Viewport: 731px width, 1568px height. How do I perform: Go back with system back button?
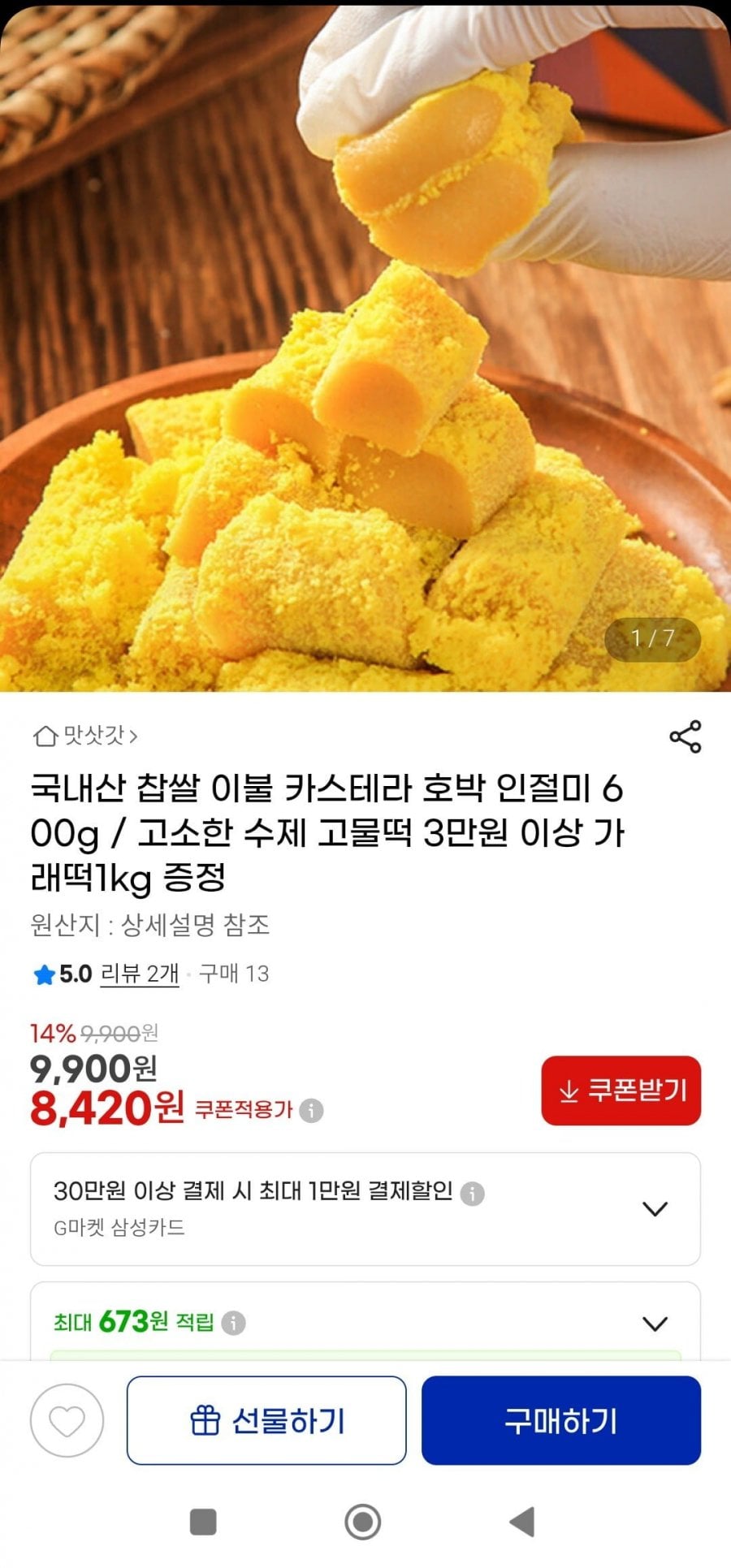522,1521
